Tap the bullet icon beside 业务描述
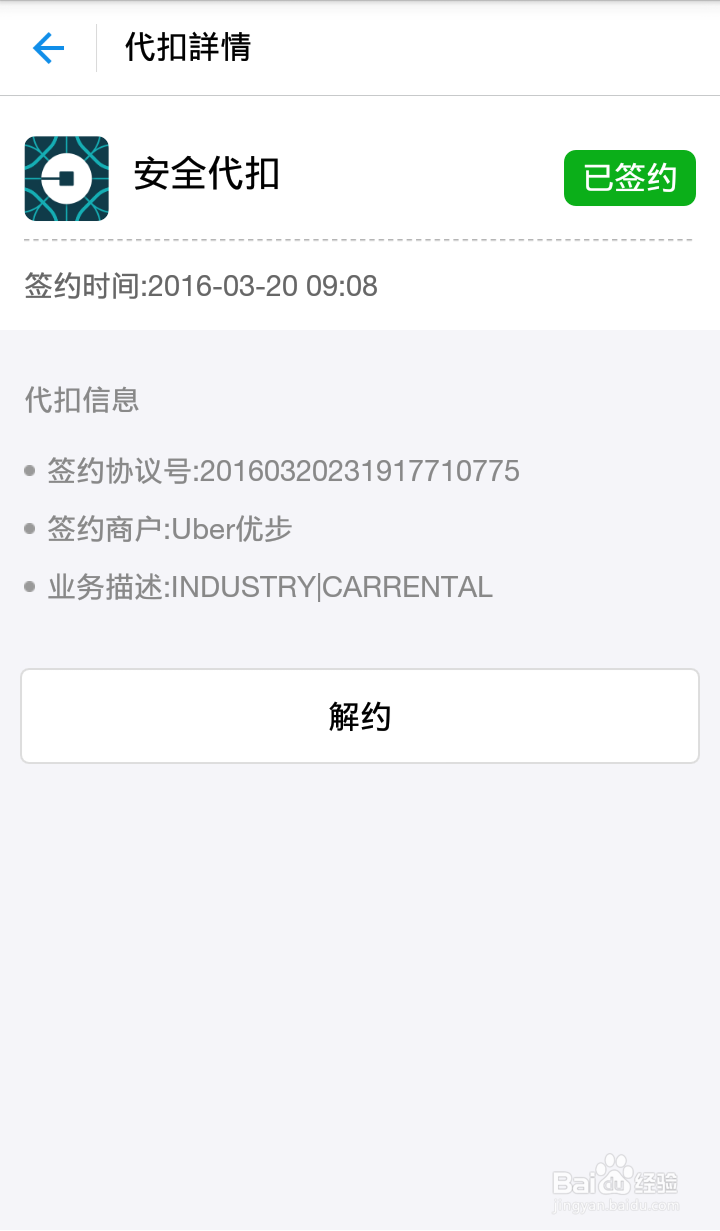720x1231 pixels. [29, 587]
